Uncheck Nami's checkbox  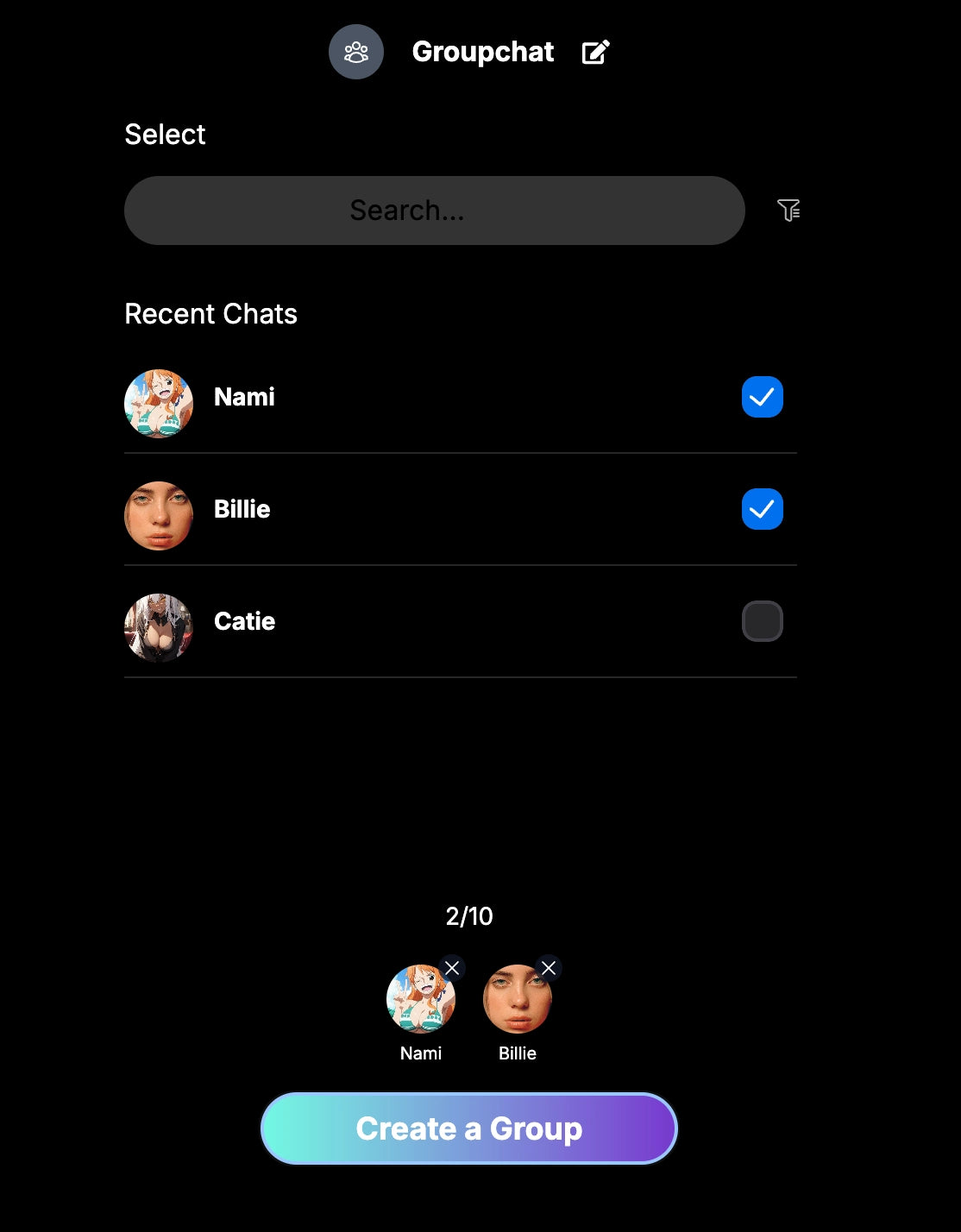(x=762, y=397)
